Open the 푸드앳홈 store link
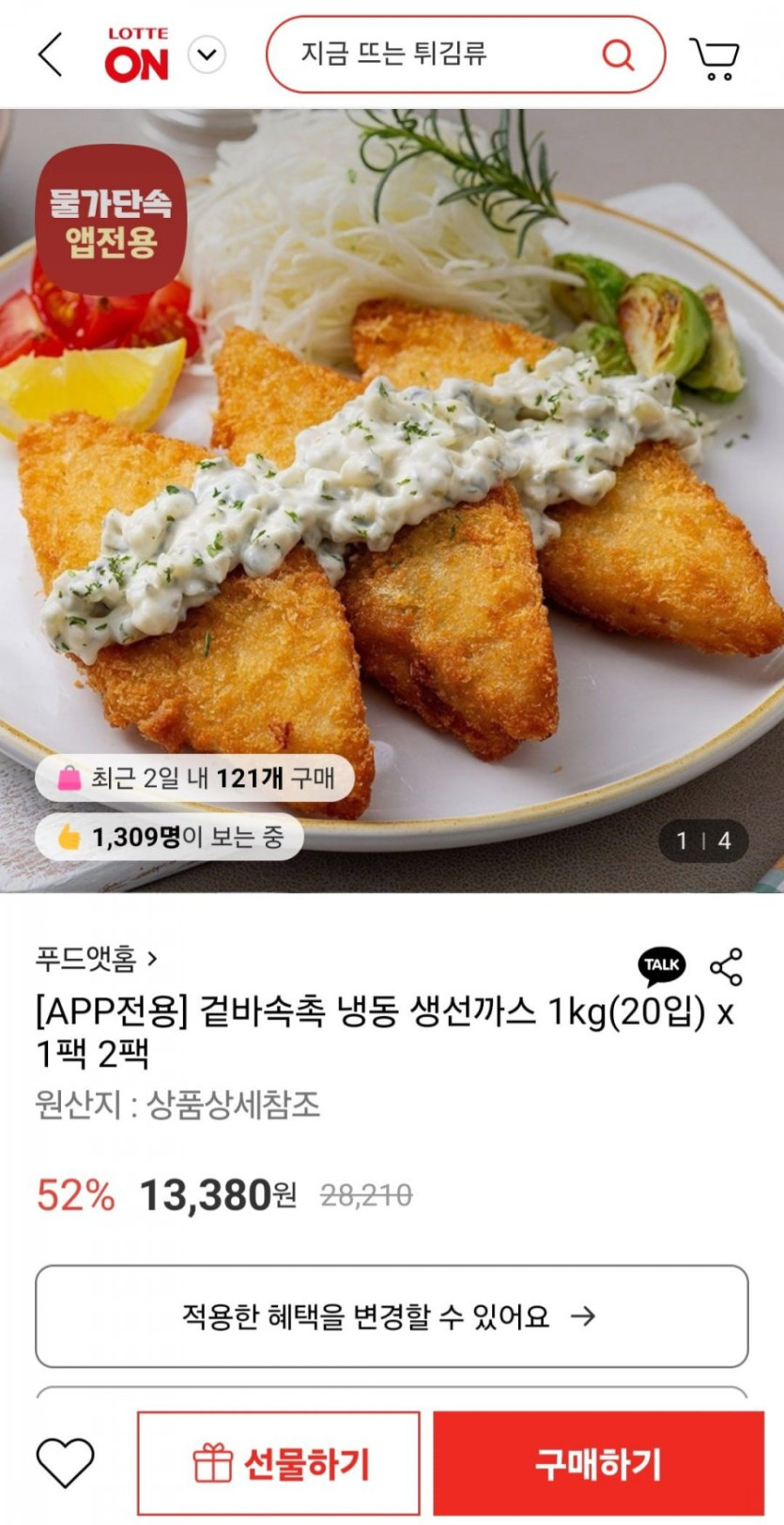The height and width of the screenshot is (1525, 784). coord(96,959)
